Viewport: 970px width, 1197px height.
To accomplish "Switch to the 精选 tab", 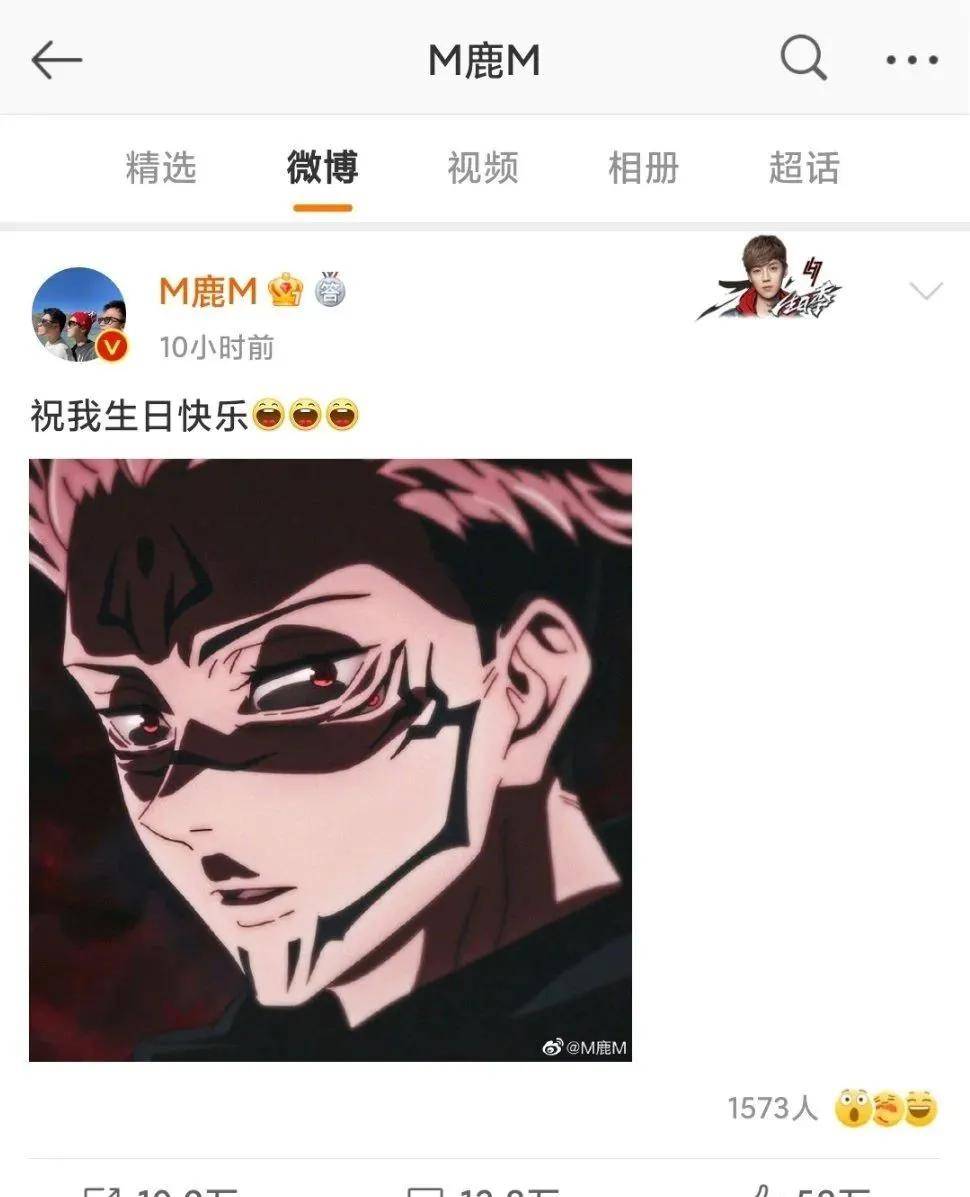I will [x=161, y=168].
